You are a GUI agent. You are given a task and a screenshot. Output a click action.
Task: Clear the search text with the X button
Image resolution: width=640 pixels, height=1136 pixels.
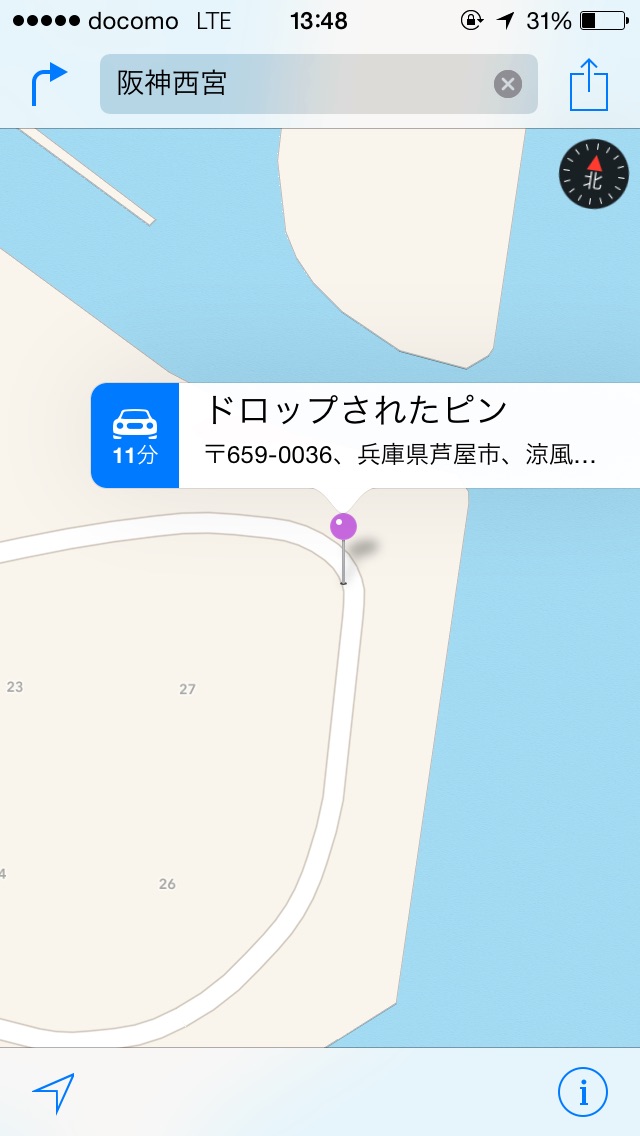point(508,85)
